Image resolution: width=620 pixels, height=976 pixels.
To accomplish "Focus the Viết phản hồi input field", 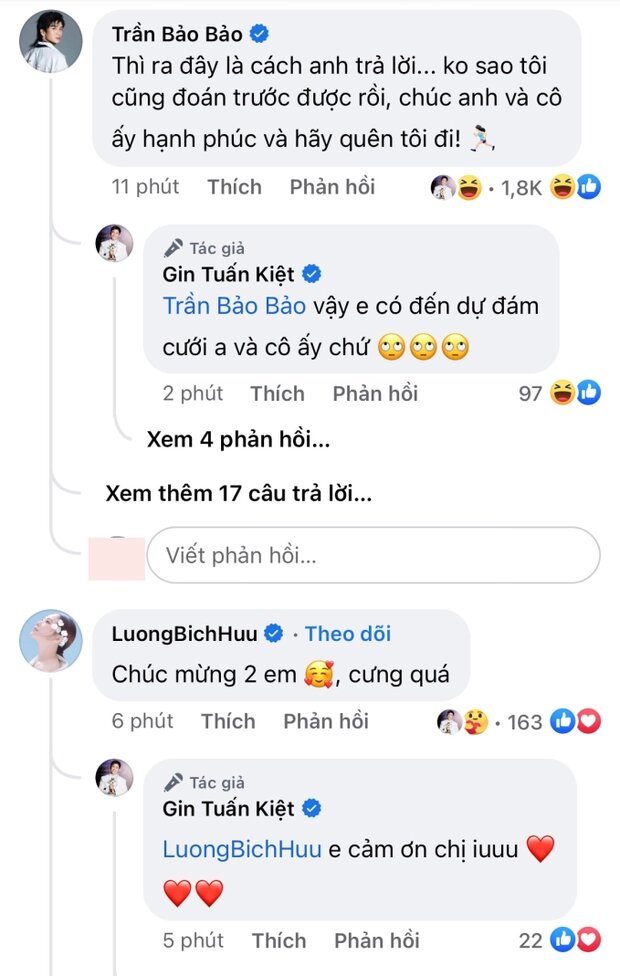I will [x=372, y=554].
